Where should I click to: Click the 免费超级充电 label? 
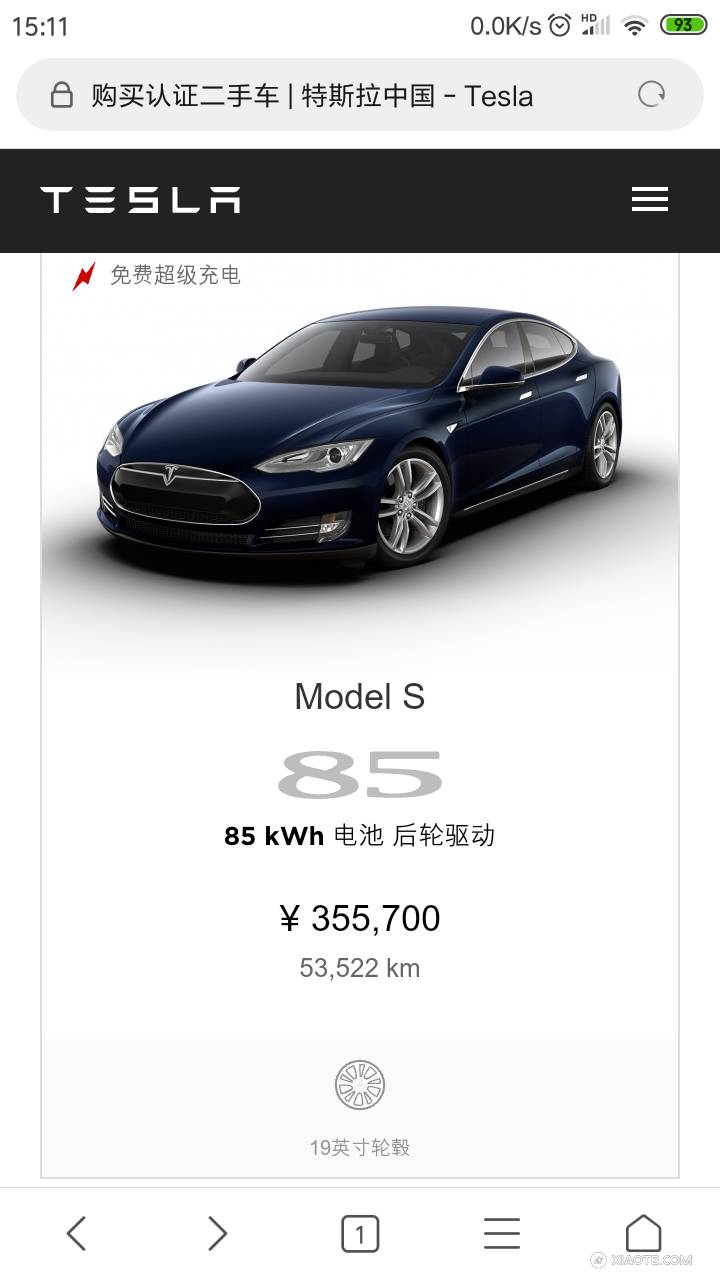click(x=175, y=275)
